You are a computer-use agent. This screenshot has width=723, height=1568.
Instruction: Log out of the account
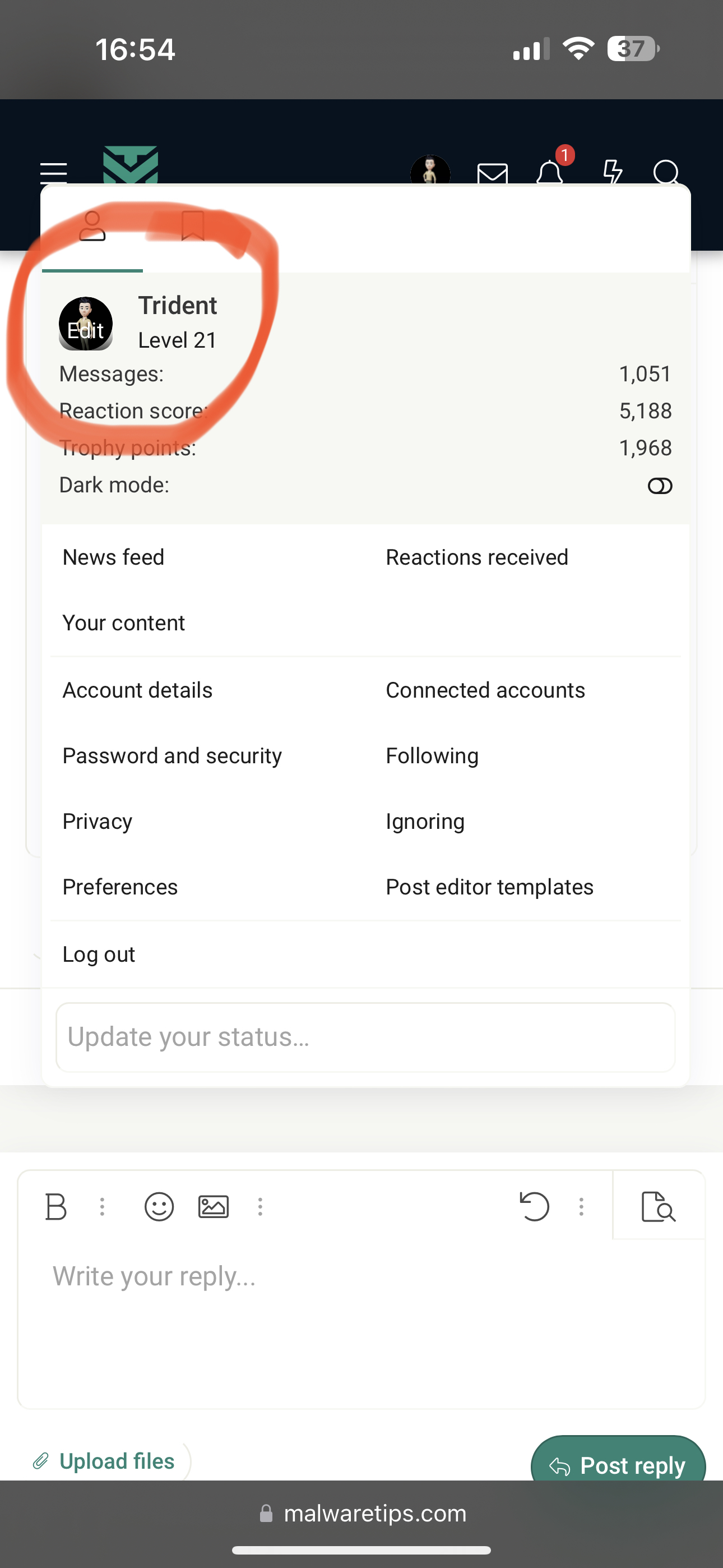99,954
